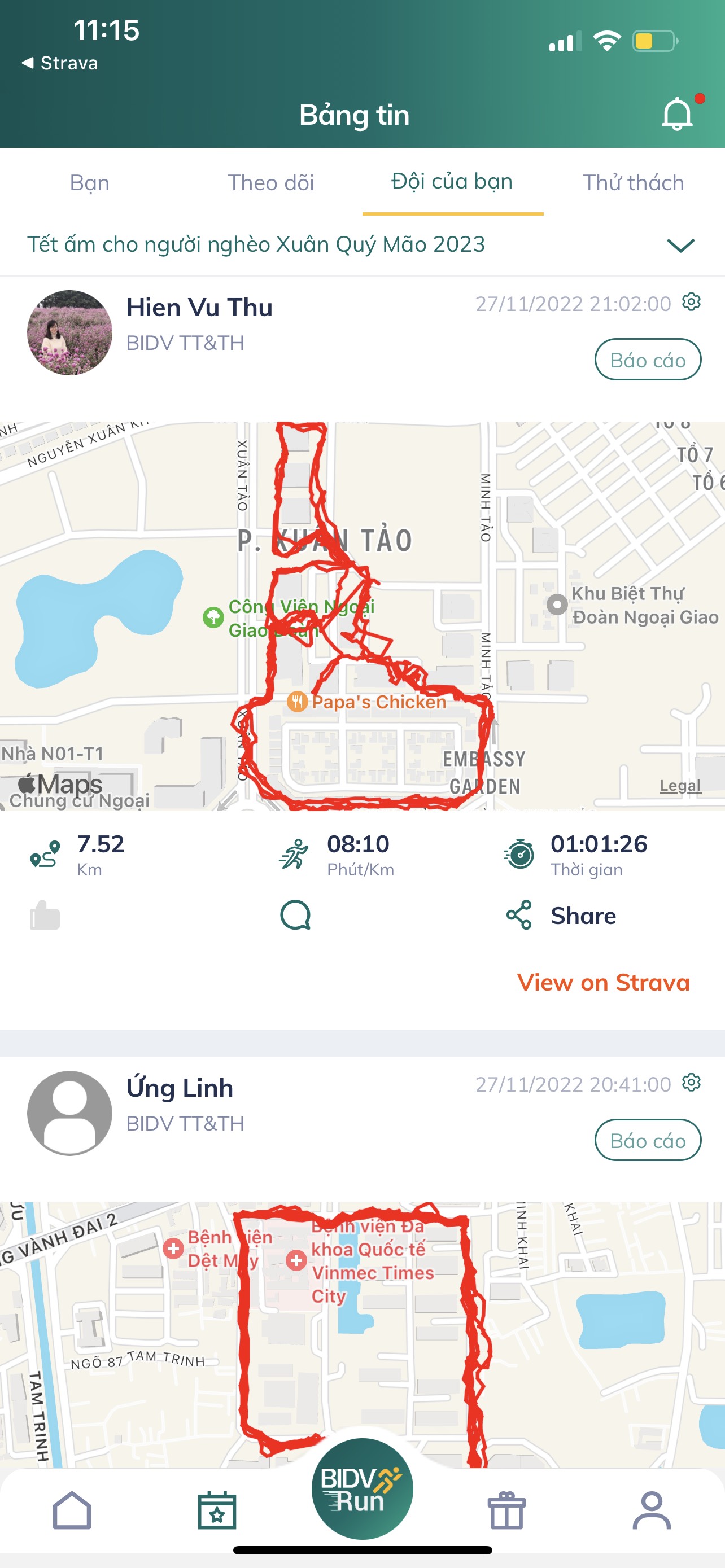
Task: Switch to the Thử thách tab
Action: coord(633,183)
